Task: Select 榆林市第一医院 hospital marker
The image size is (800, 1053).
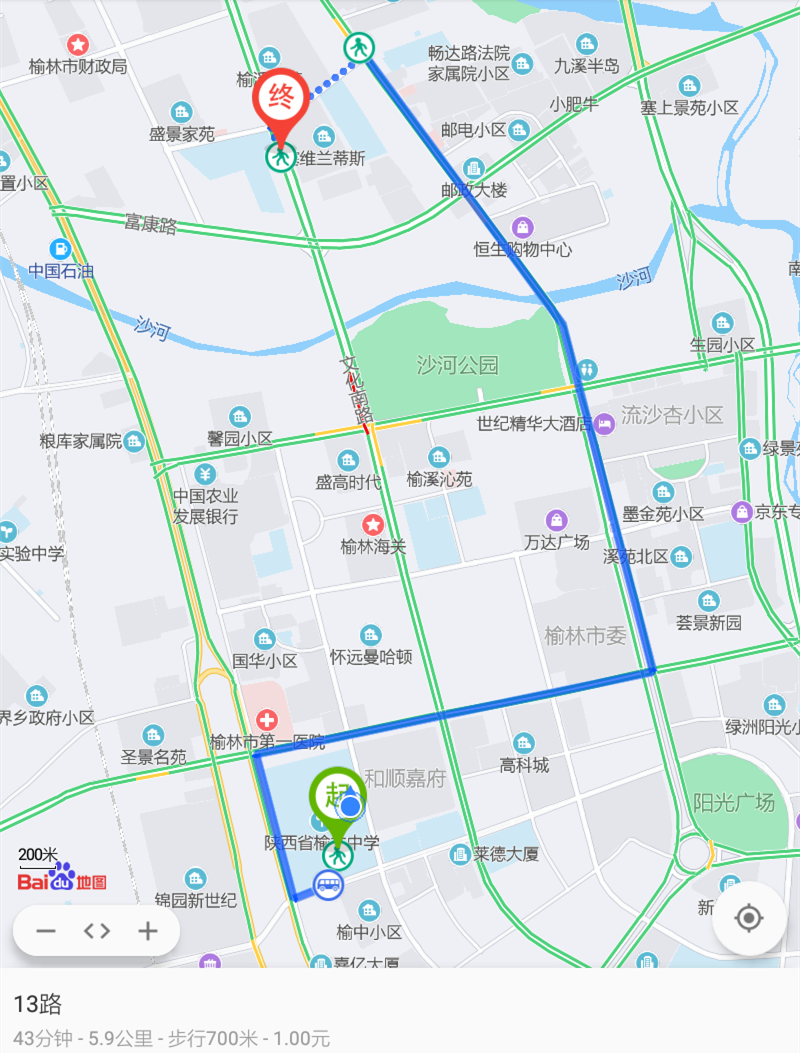Action: click(x=267, y=720)
